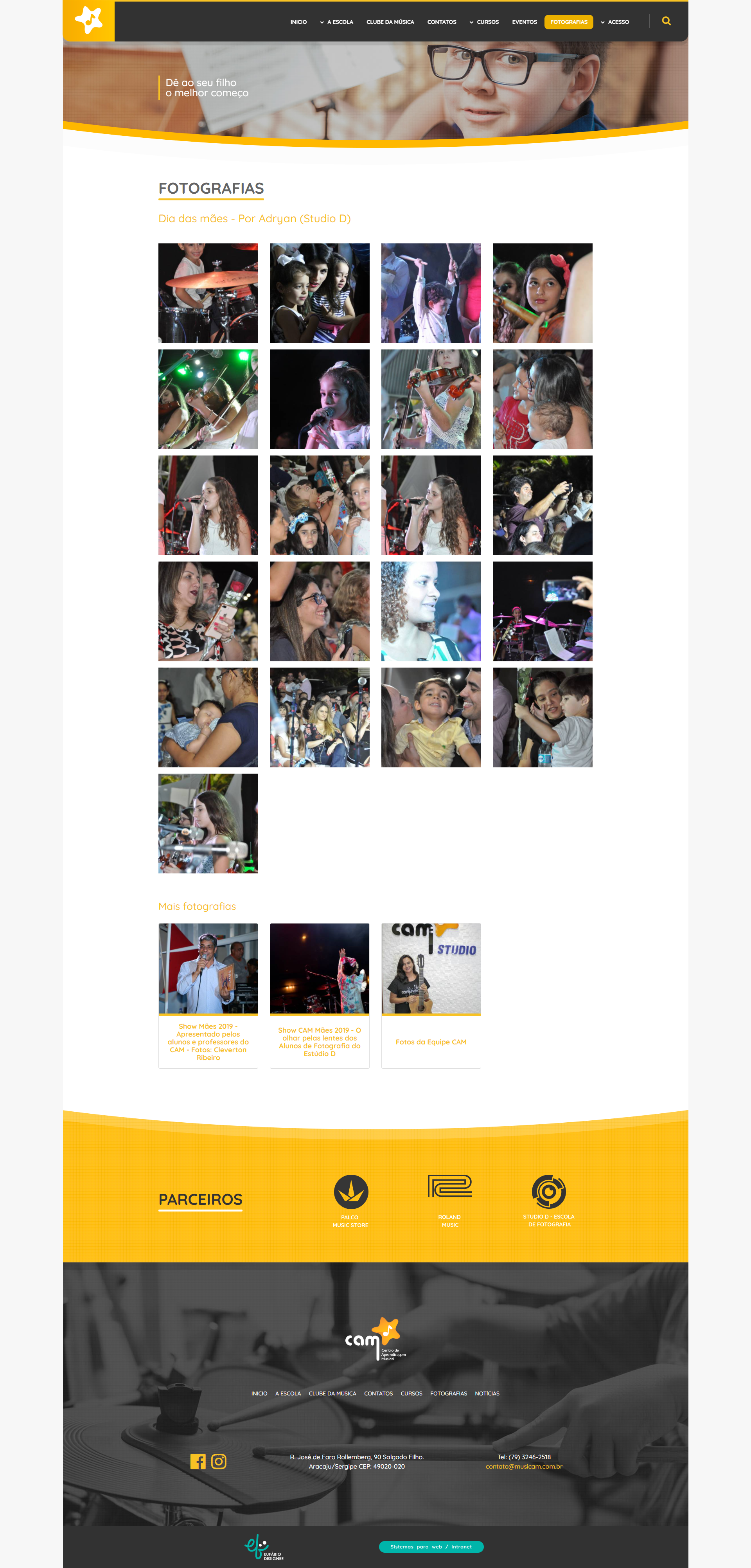Visit partner Palco Music Store
The height and width of the screenshot is (1568, 751).
[350, 1201]
